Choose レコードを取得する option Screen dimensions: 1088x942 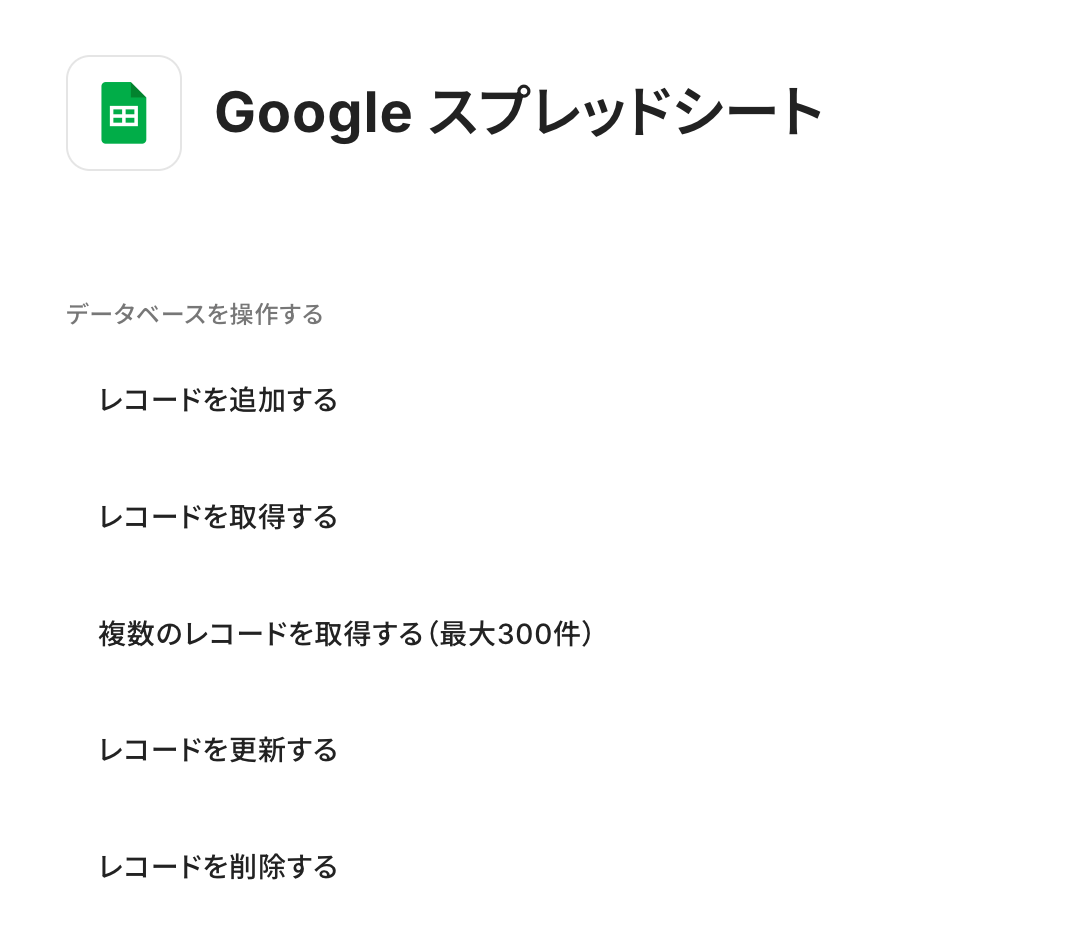pos(218,518)
